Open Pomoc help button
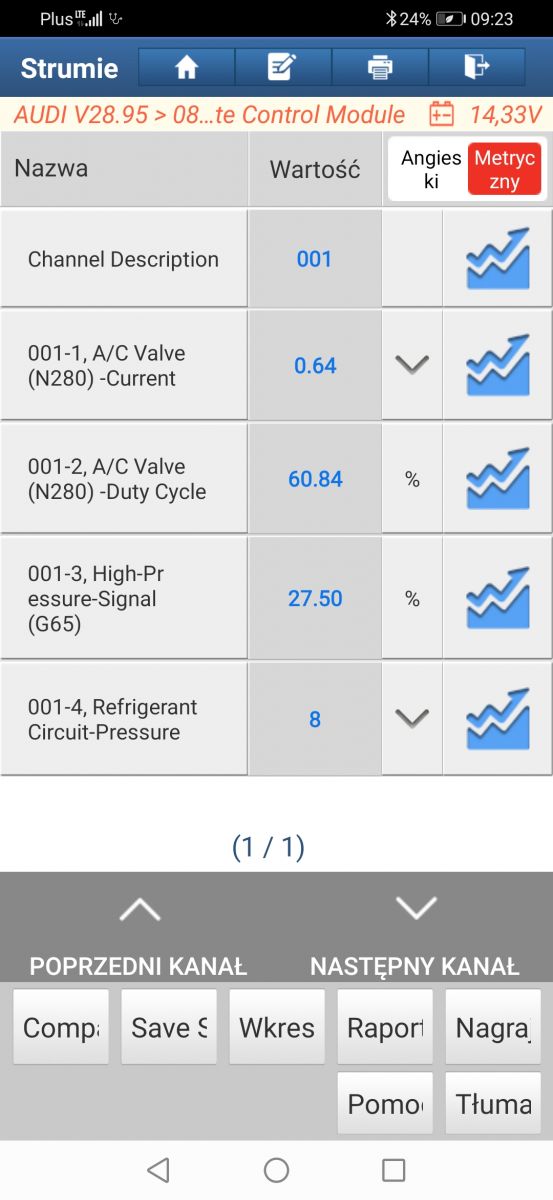This screenshot has width=553, height=1200. [385, 1103]
